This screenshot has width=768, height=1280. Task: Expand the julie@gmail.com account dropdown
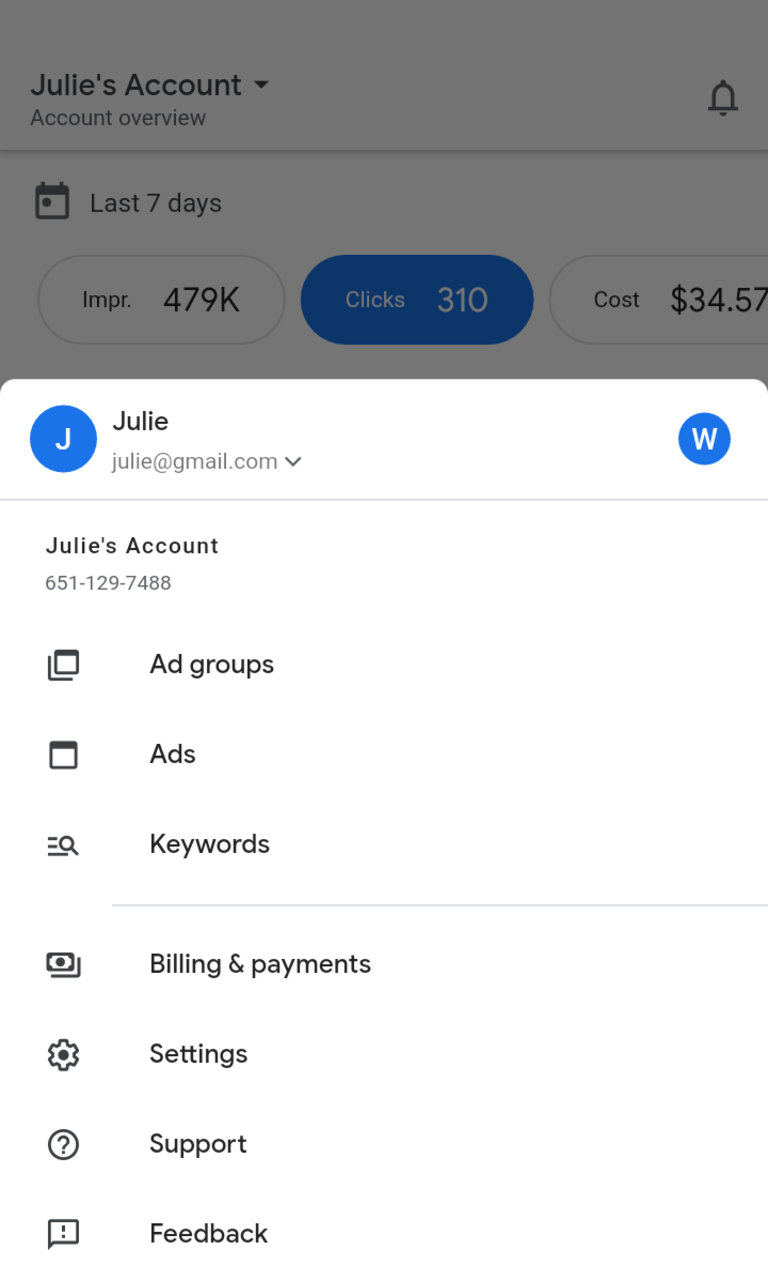coord(292,462)
